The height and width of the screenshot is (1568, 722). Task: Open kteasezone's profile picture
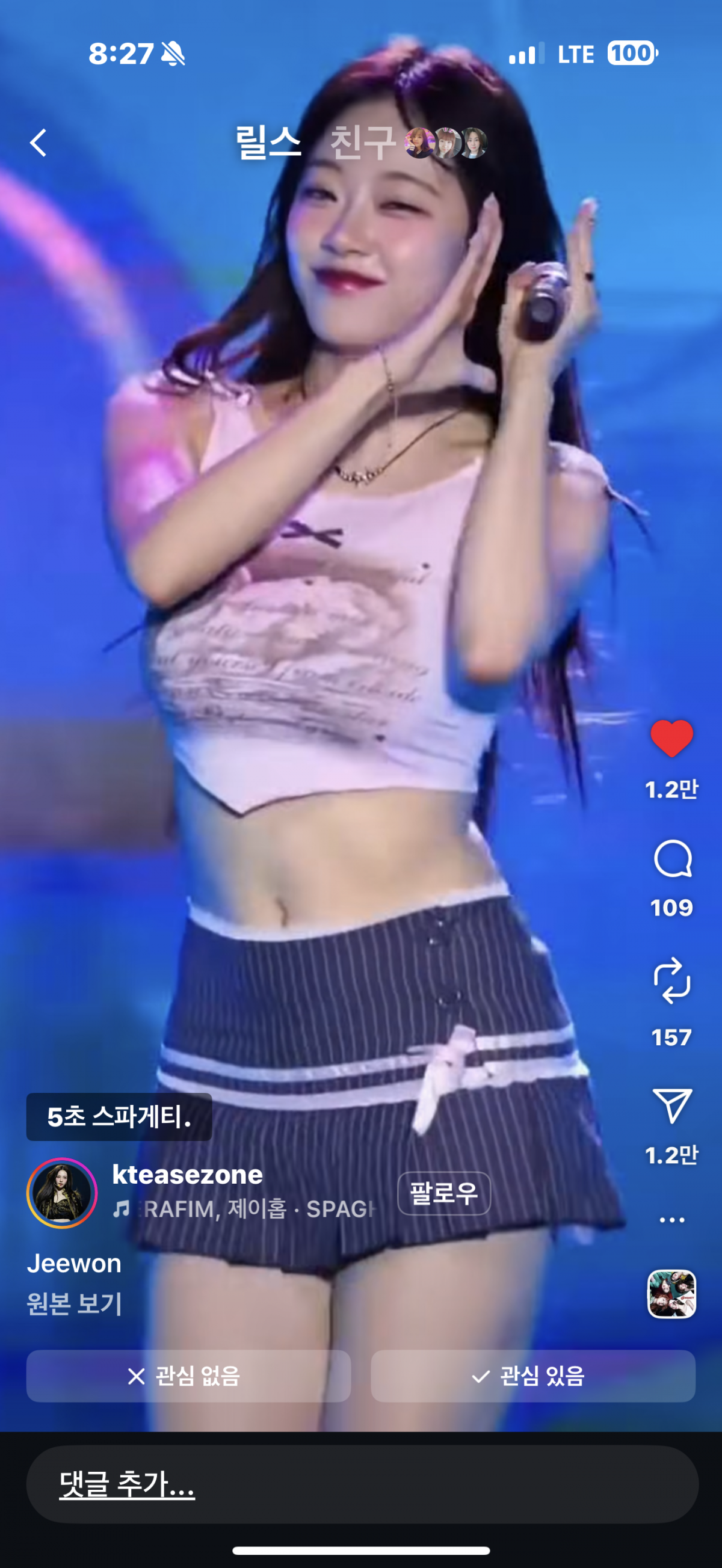coord(61,1193)
